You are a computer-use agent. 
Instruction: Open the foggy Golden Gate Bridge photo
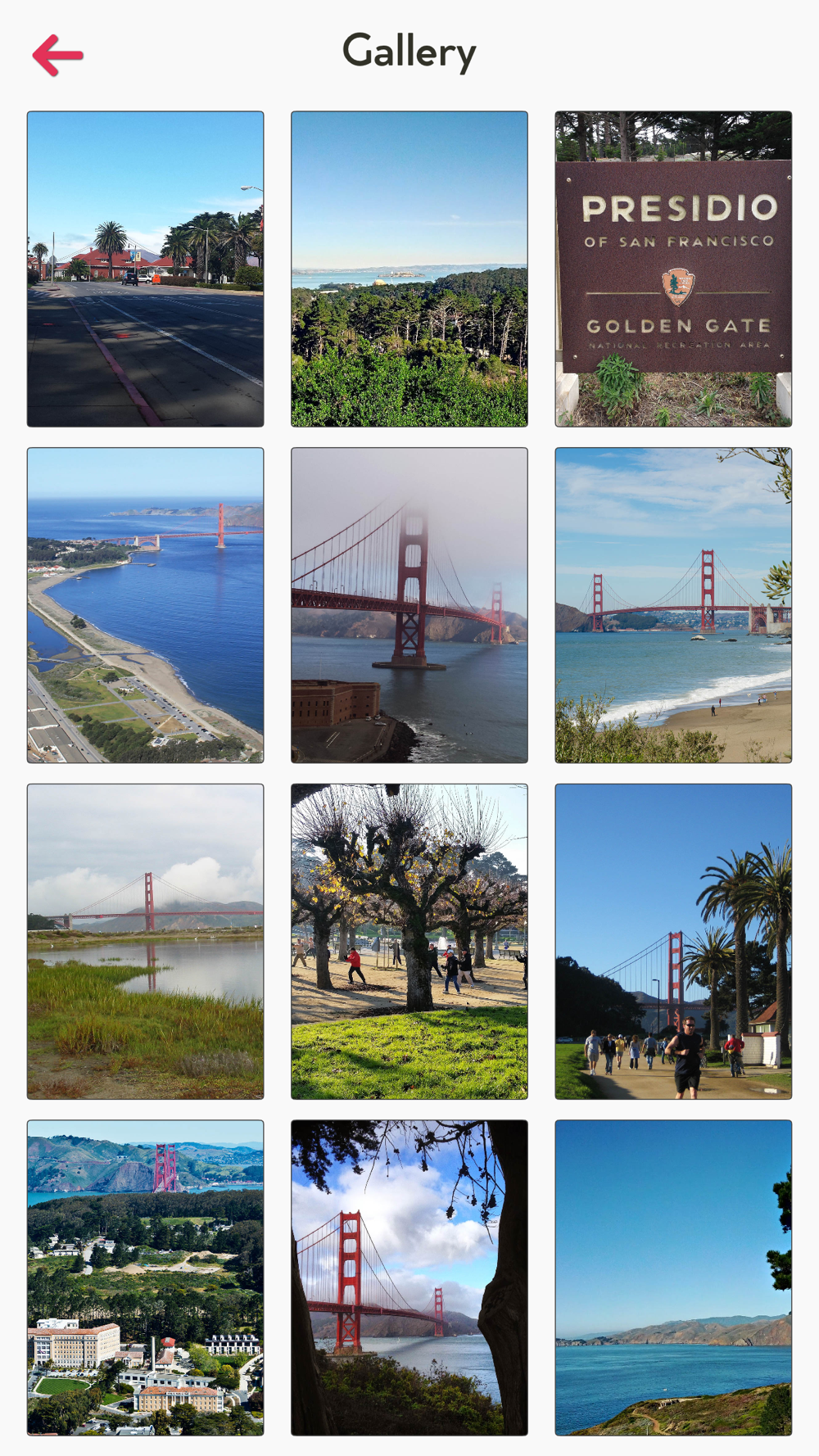409,605
